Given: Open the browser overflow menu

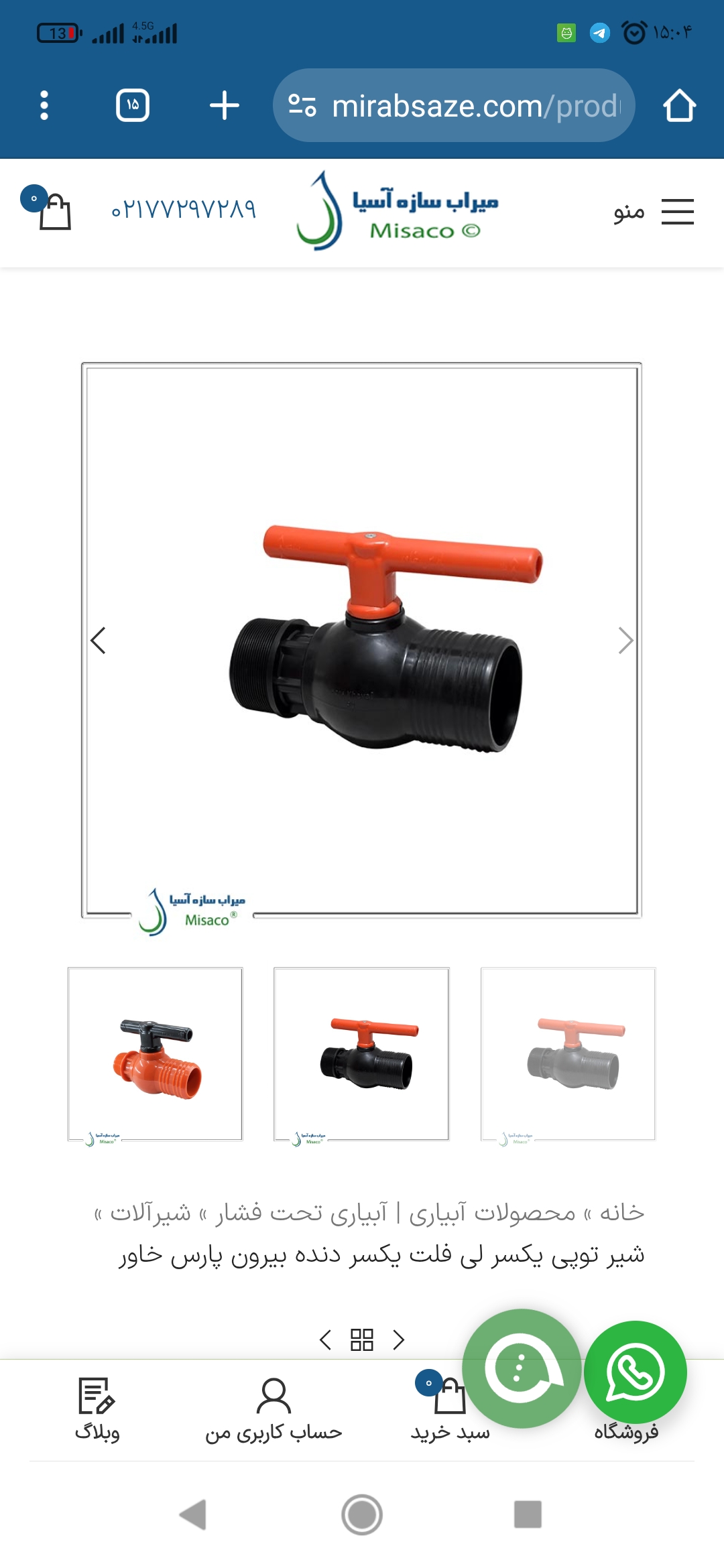Looking at the screenshot, I should (44, 106).
